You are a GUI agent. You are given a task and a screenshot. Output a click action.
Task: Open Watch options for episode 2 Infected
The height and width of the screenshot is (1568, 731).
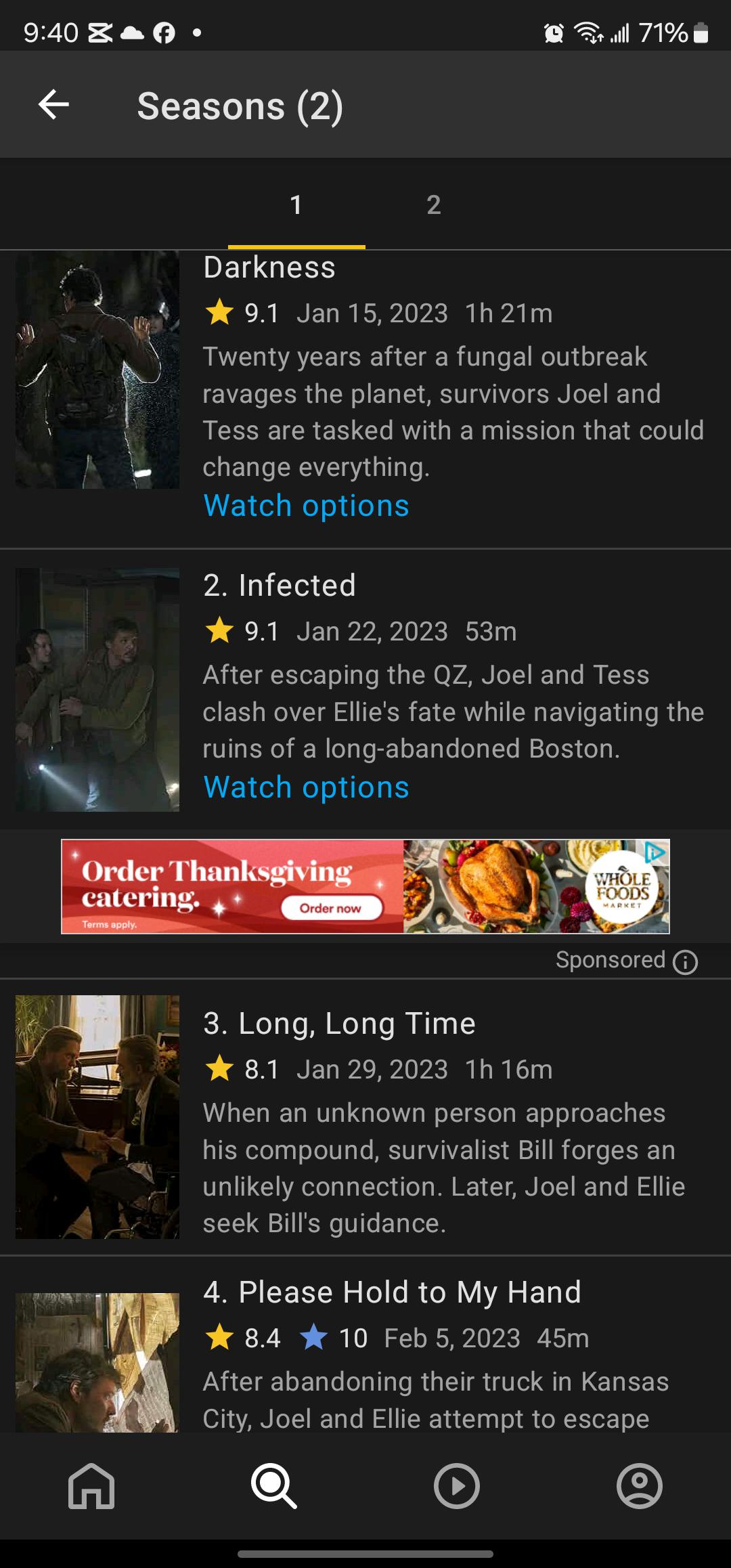click(306, 787)
